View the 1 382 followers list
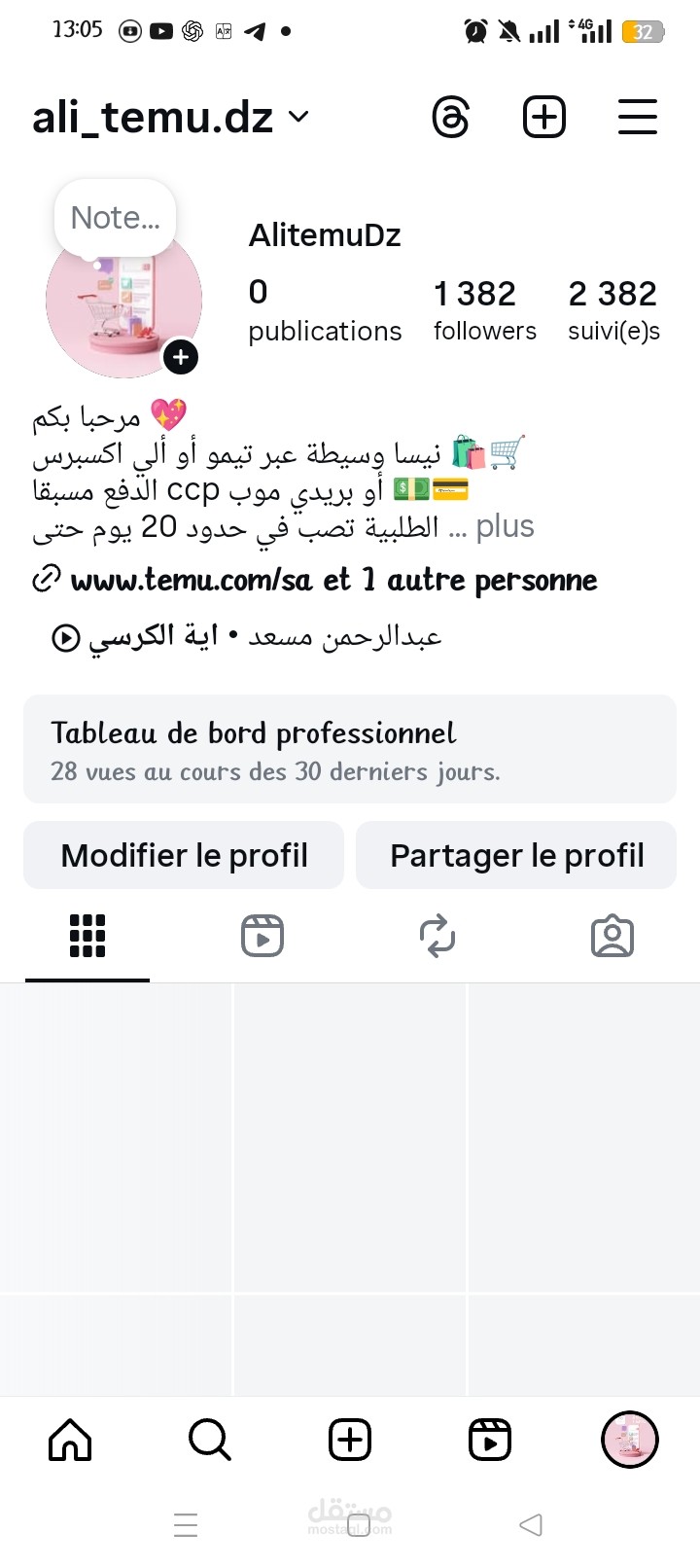The height and width of the screenshot is (1568, 700). (x=484, y=309)
